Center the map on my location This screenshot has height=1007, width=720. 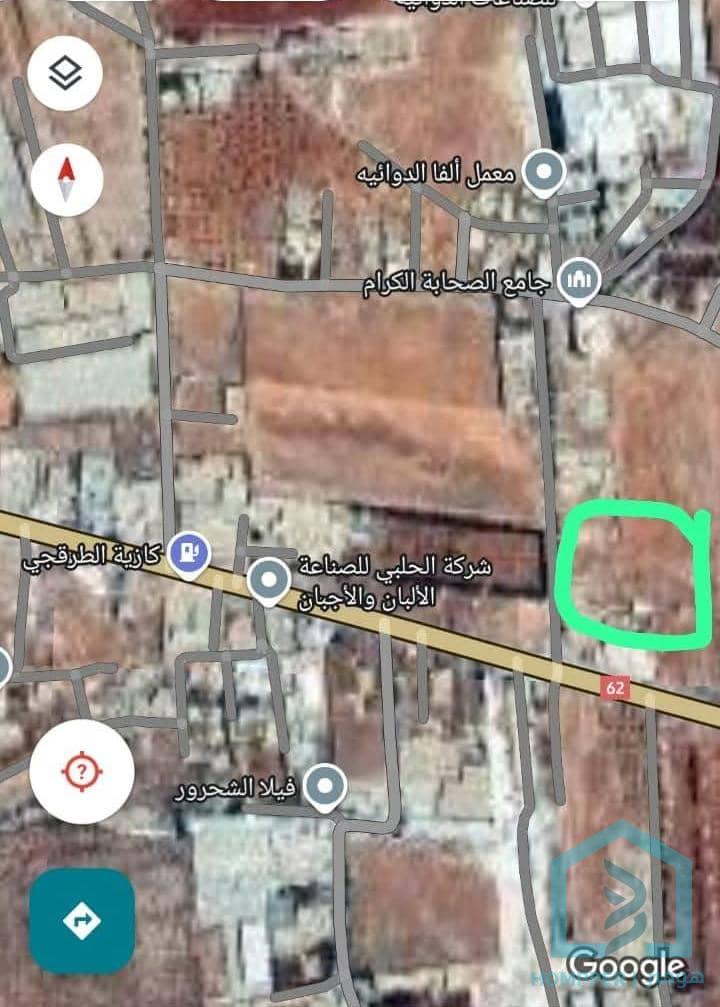point(82,770)
